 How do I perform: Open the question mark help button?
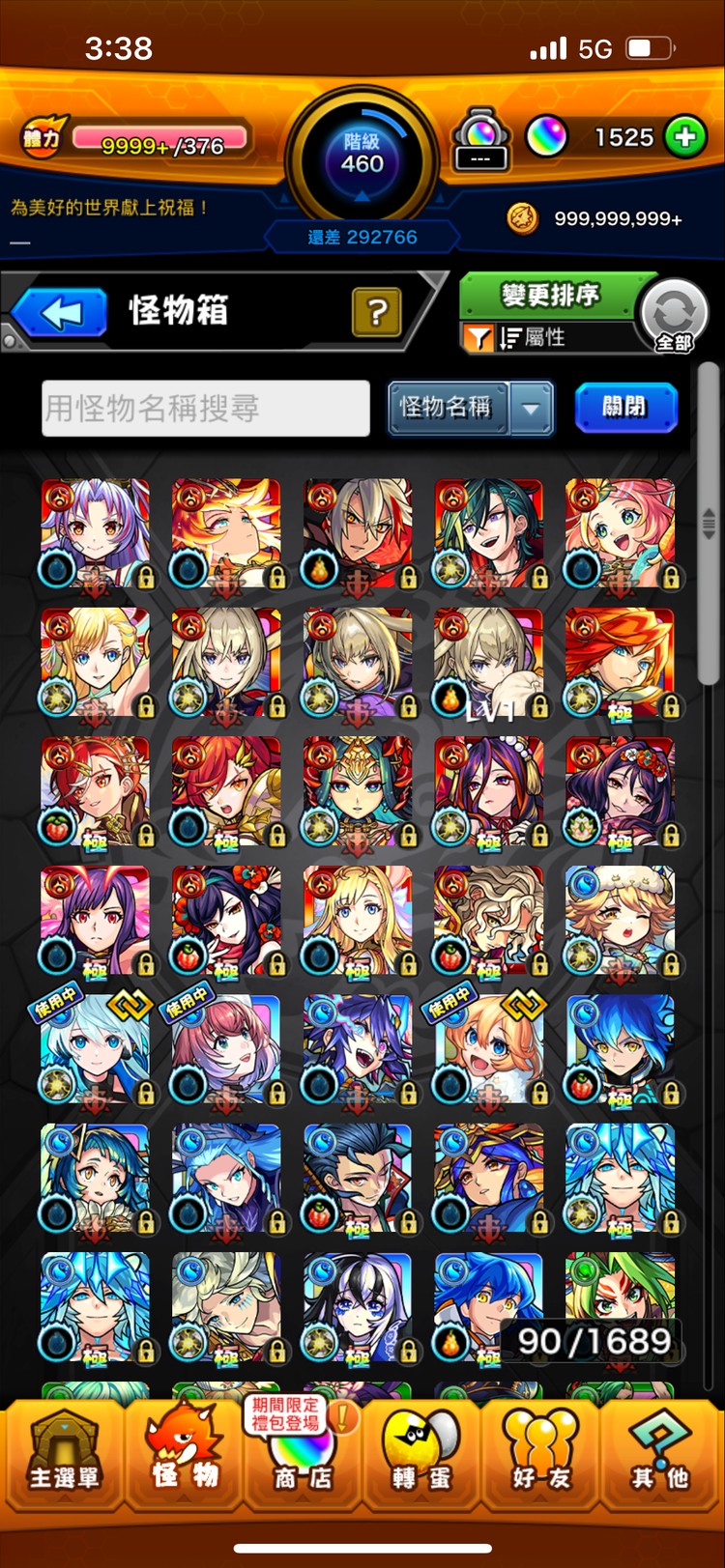[x=377, y=312]
